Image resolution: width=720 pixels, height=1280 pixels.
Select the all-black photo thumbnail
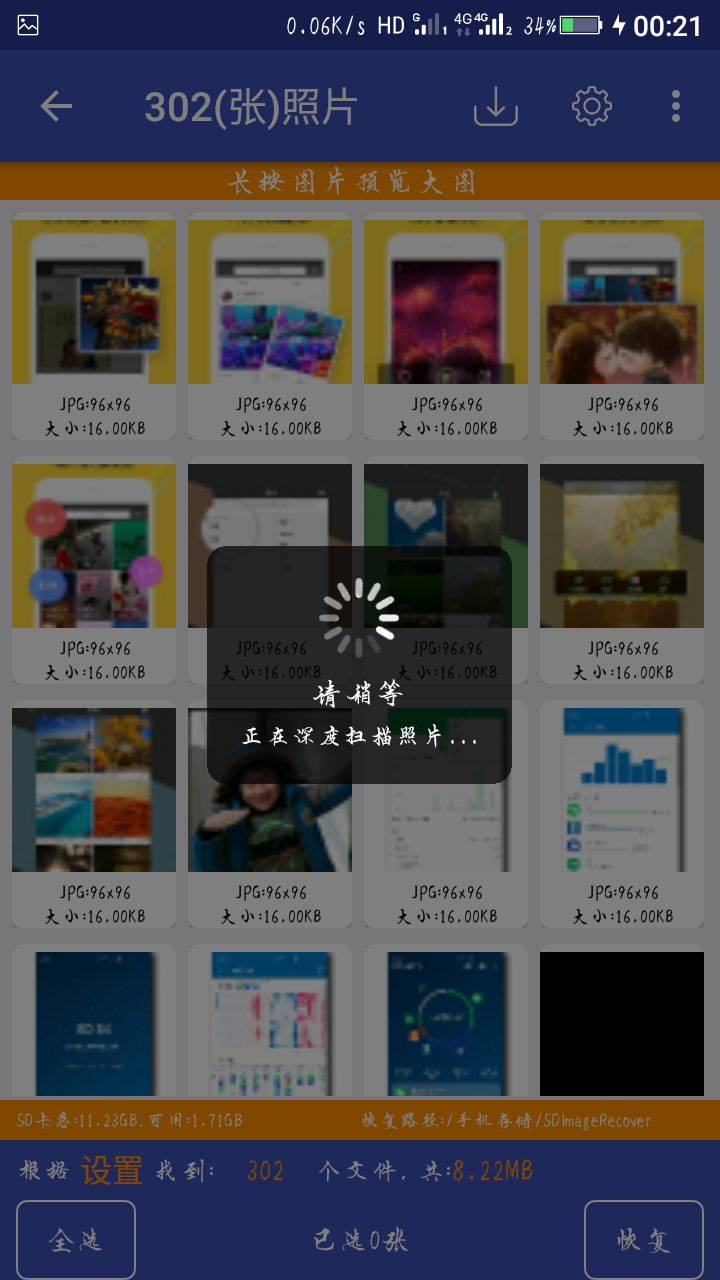point(622,1024)
